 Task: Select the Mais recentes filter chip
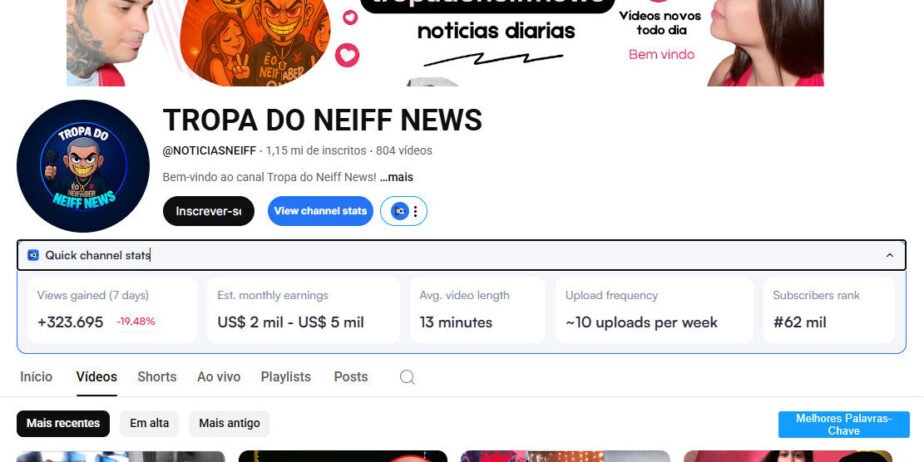(x=63, y=423)
